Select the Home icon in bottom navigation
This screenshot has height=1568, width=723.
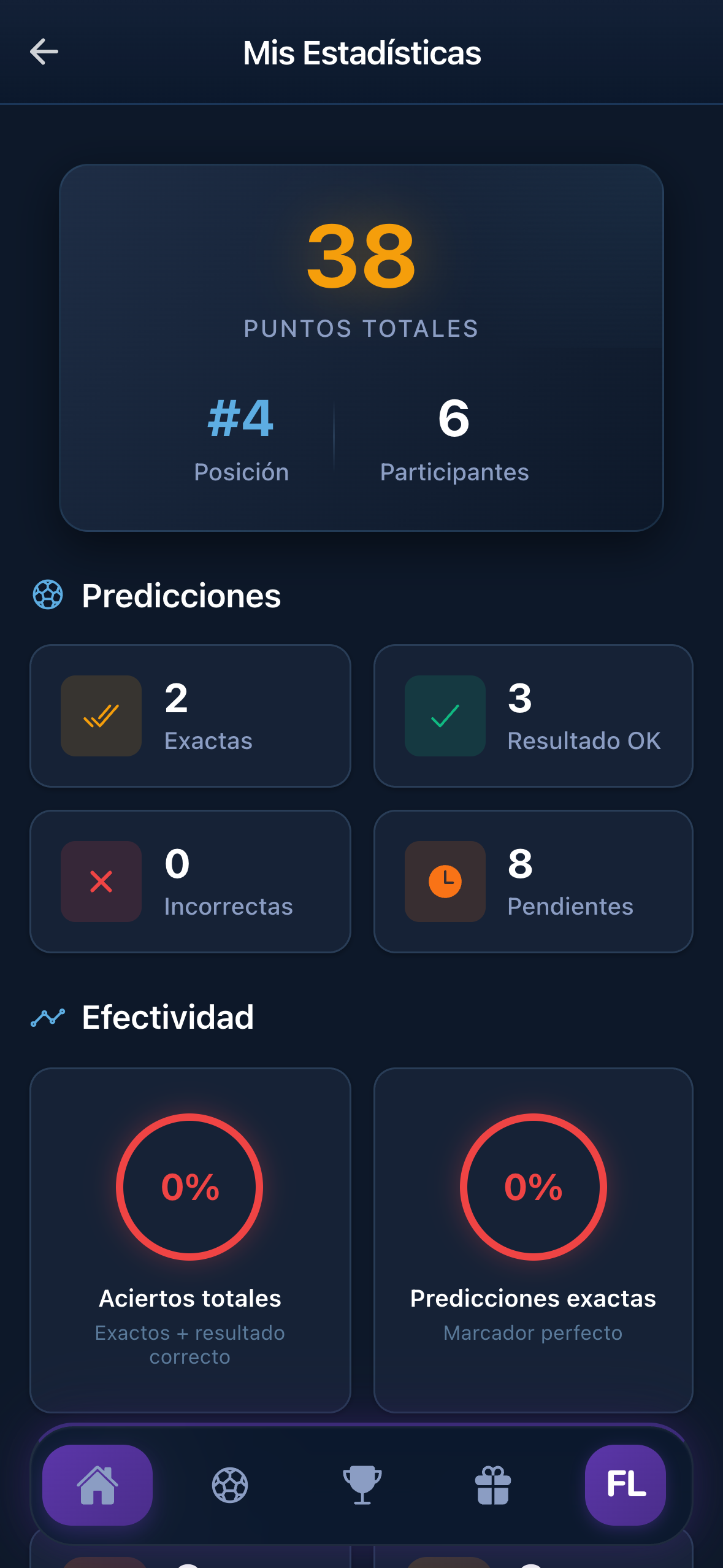click(x=97, y=1485)
